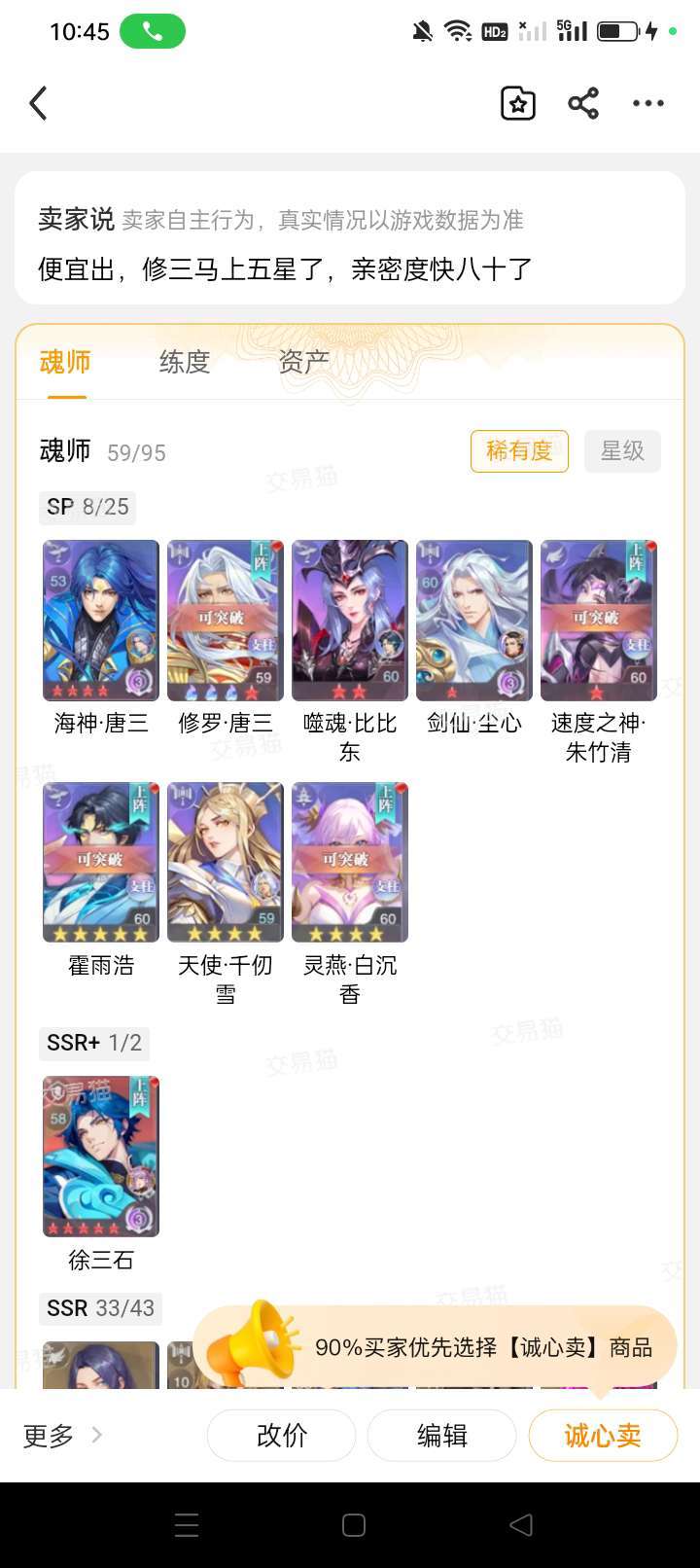This screenshot has height=1568, width=700.
Task: View the 剑仙·尘心 character card
Action: [474, 621]
